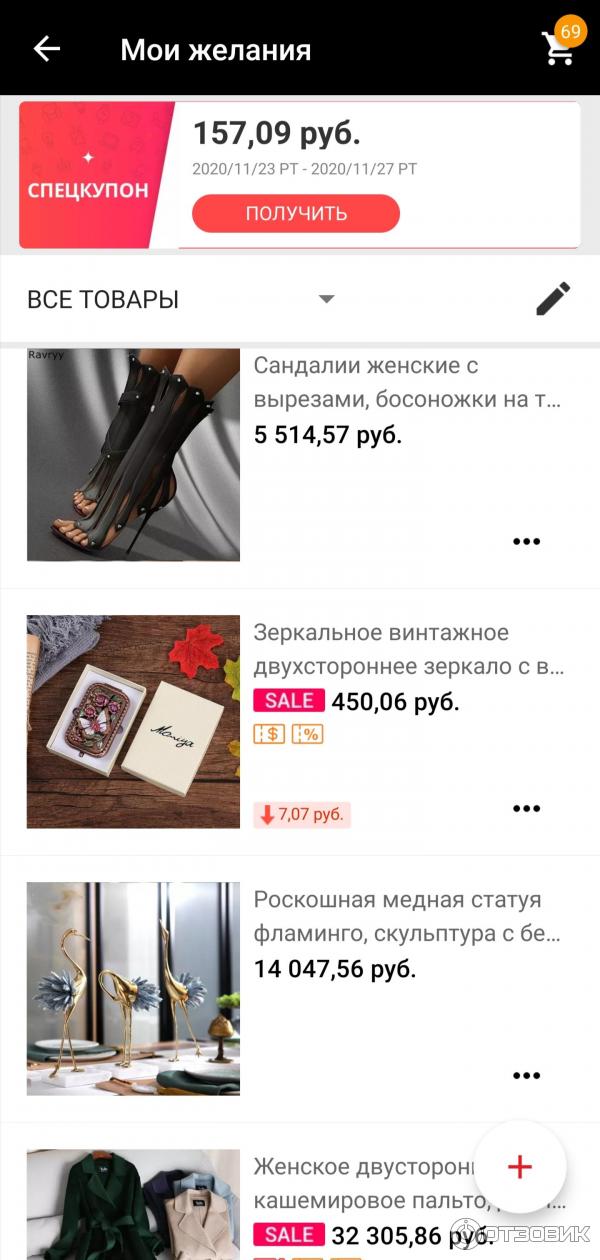Screen dimensions: 600x1260
Task: Open more options for the vintage mirror
Action: coord(526,808)
